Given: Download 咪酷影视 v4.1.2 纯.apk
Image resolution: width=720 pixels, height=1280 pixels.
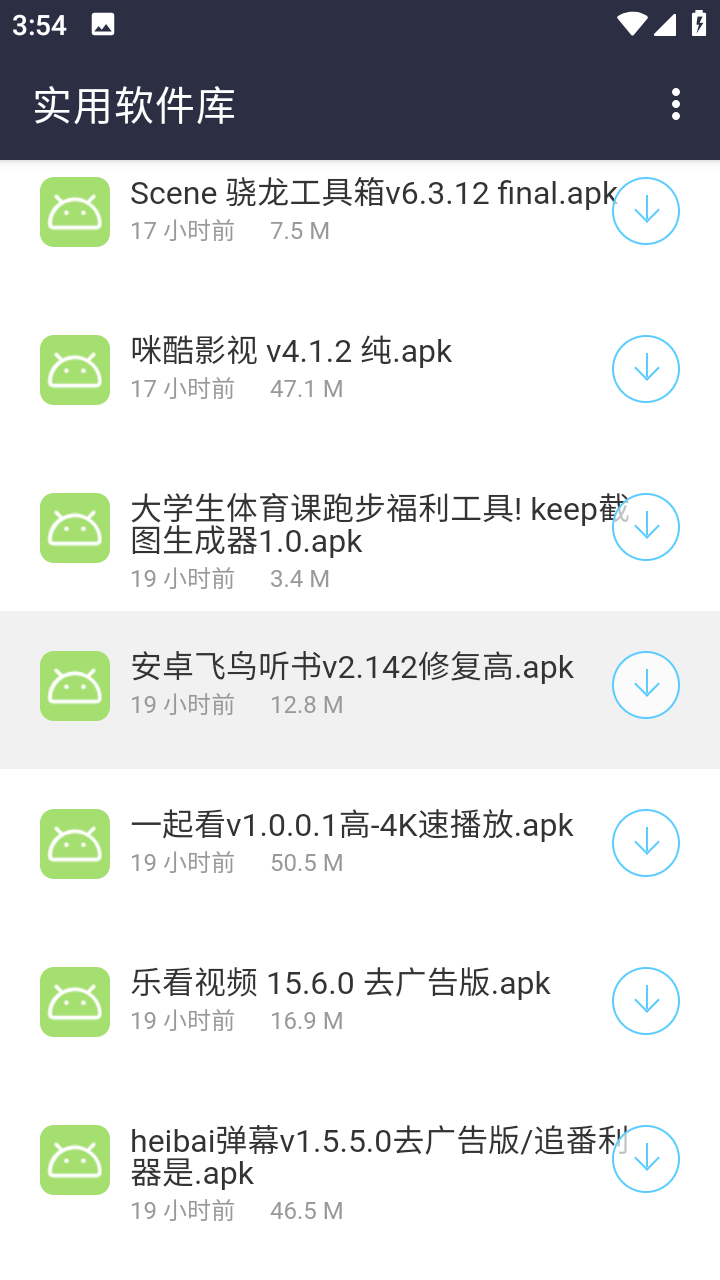Looking at the screenshot, I should (645, 369).
